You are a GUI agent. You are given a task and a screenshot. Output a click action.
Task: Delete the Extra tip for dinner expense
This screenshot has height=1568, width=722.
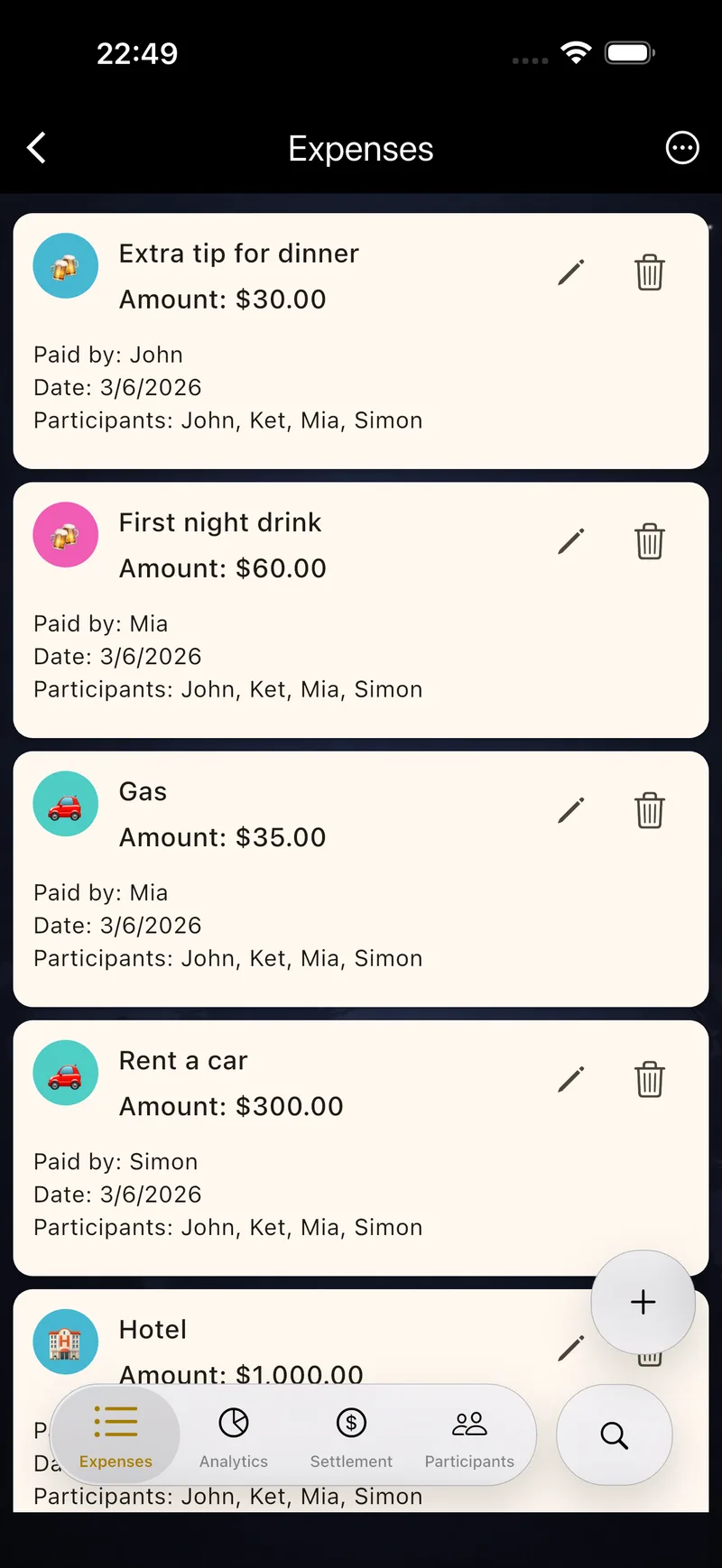tap(650, 272)
